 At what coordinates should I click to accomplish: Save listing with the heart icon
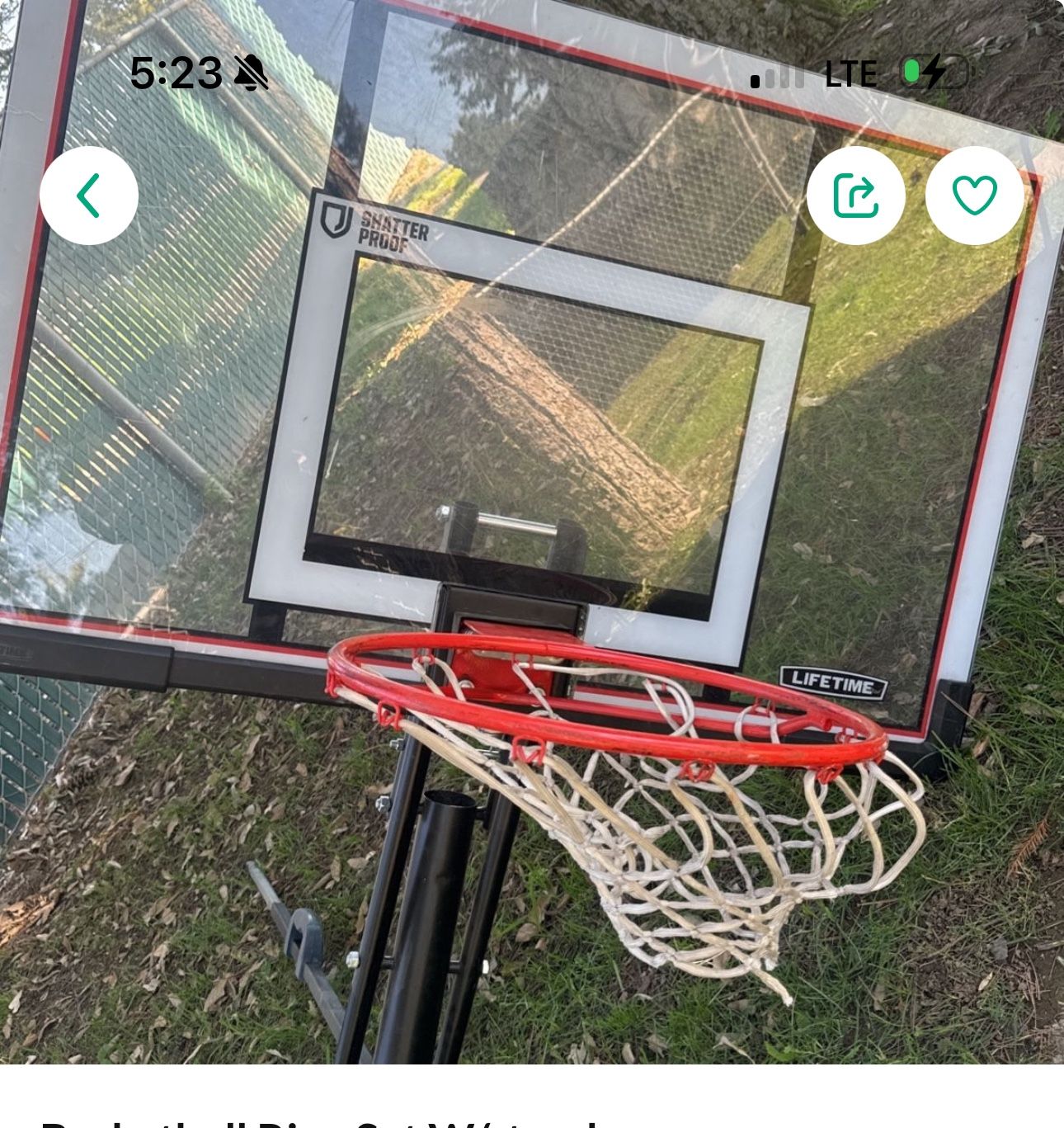[974, 196]
